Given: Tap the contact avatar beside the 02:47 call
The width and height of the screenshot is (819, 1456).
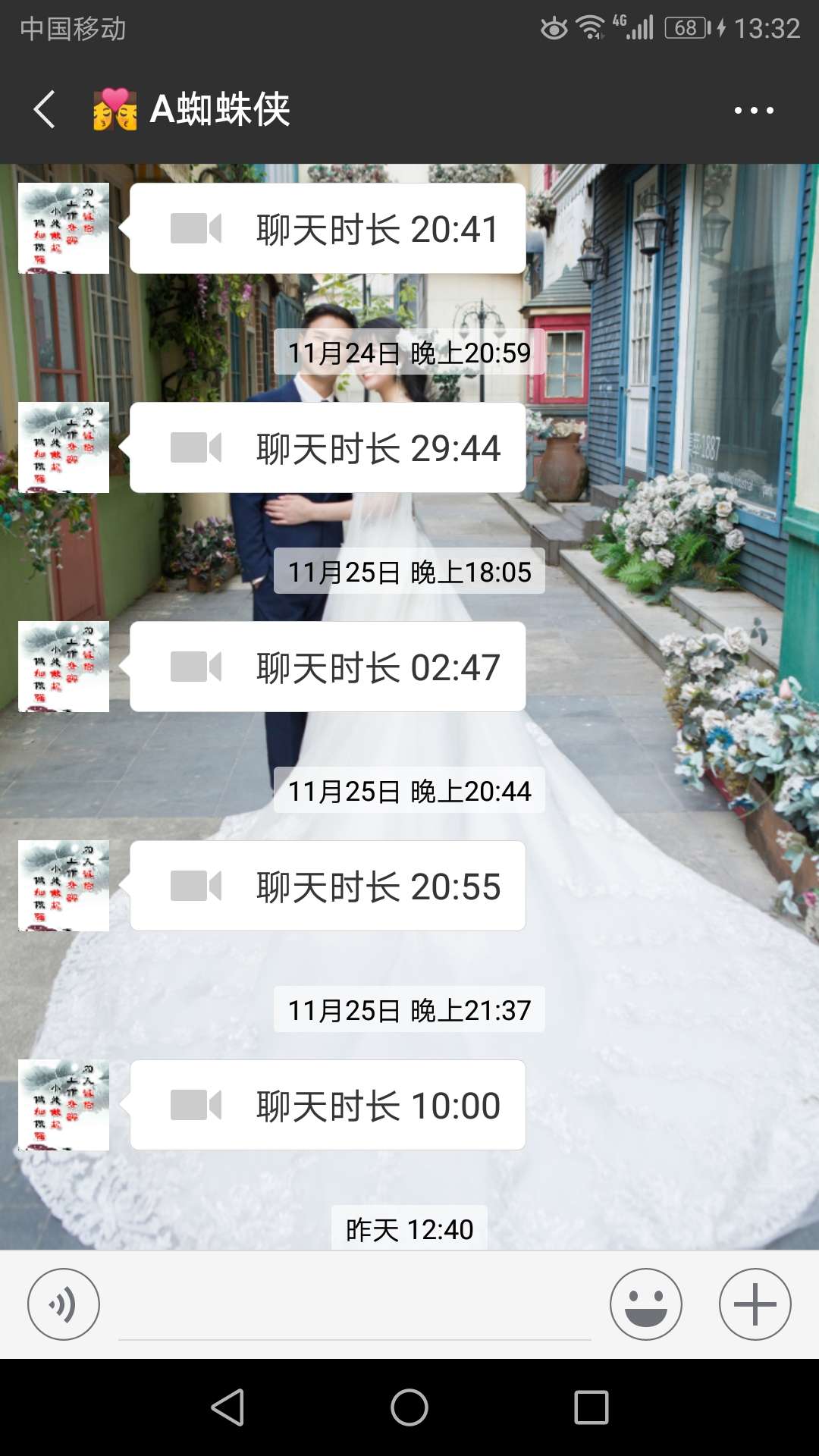Looking at the screenshot, I should tap(62, 666).
